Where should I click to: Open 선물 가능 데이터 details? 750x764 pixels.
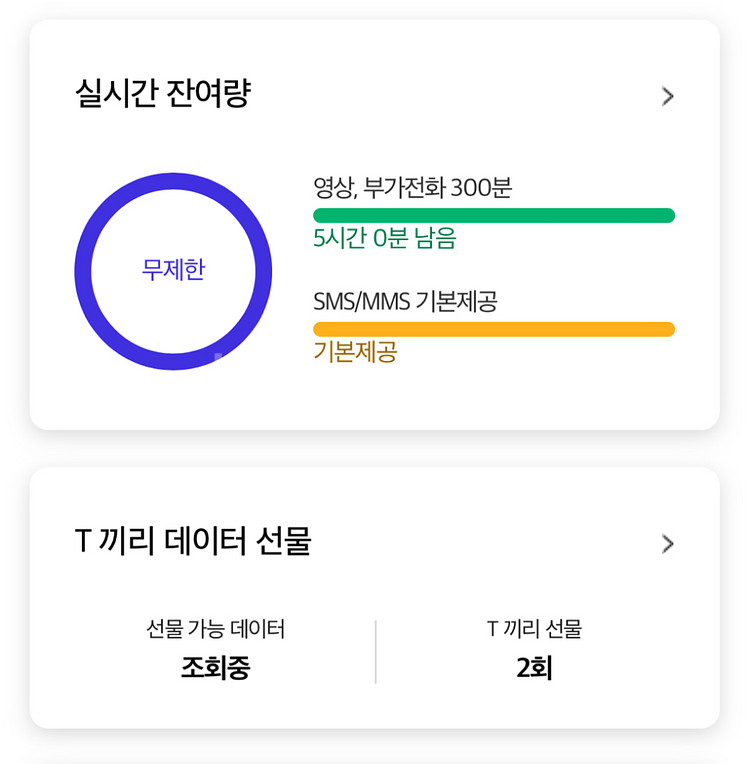tap(213, 629)
